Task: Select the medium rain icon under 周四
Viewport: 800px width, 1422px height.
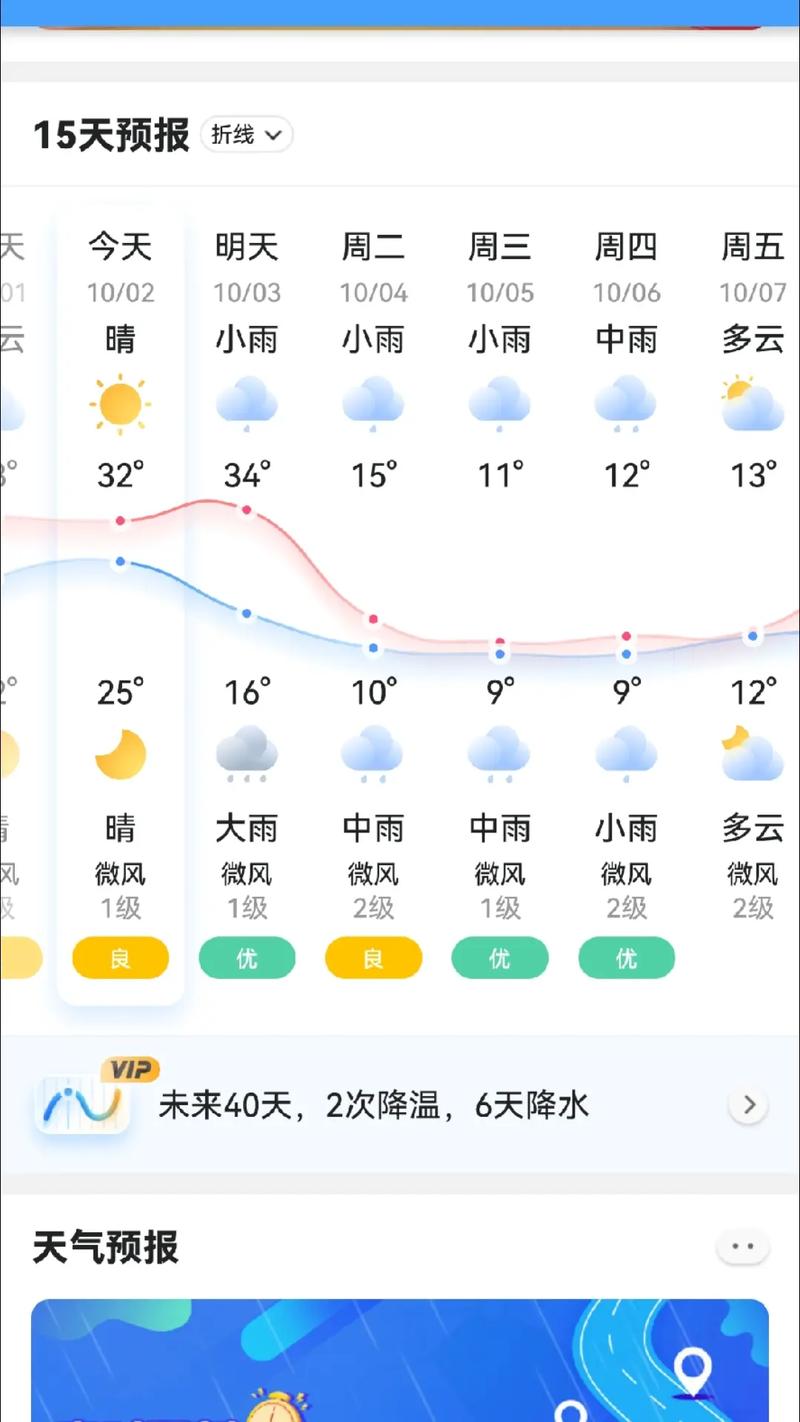Action: pos(626,755)
